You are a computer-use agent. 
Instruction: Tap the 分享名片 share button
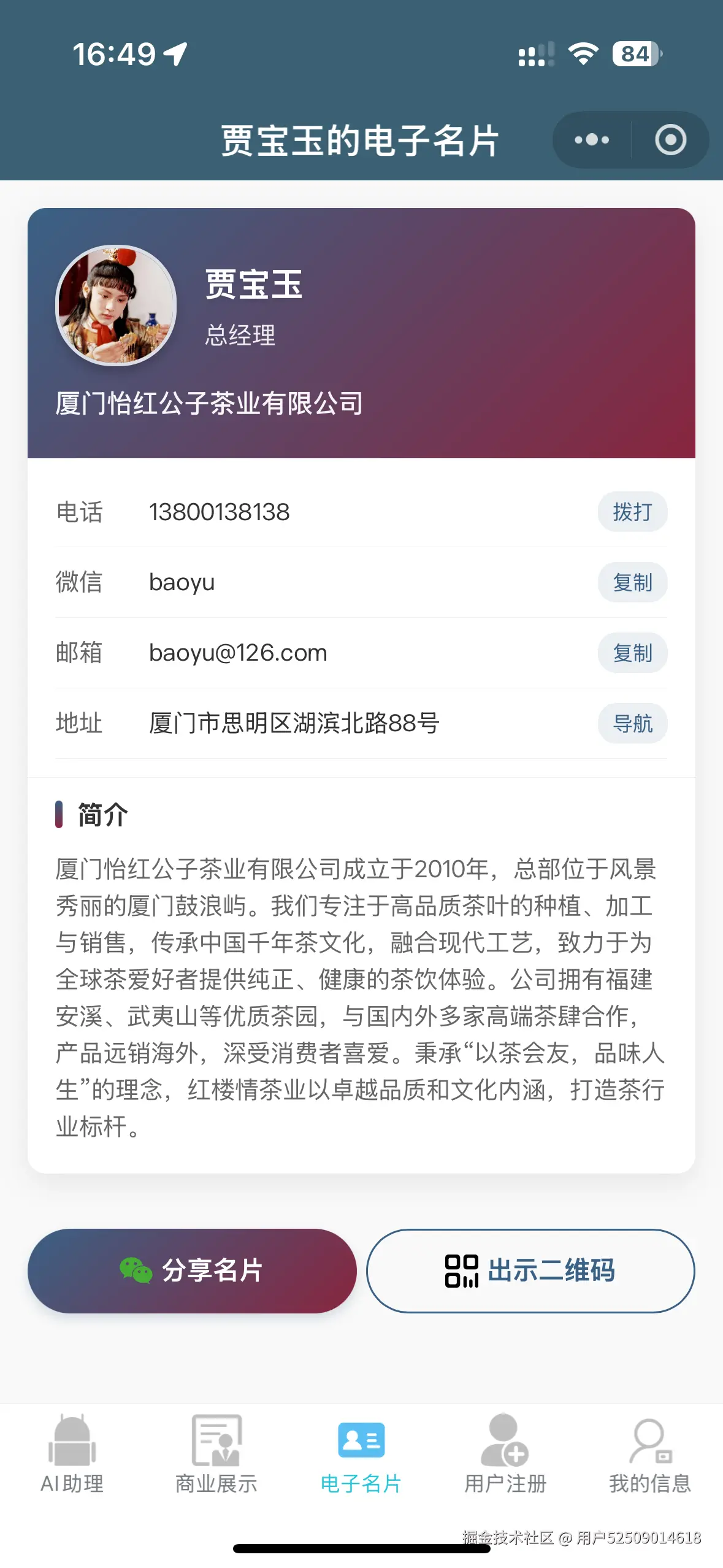click(x=192, y=1270)
